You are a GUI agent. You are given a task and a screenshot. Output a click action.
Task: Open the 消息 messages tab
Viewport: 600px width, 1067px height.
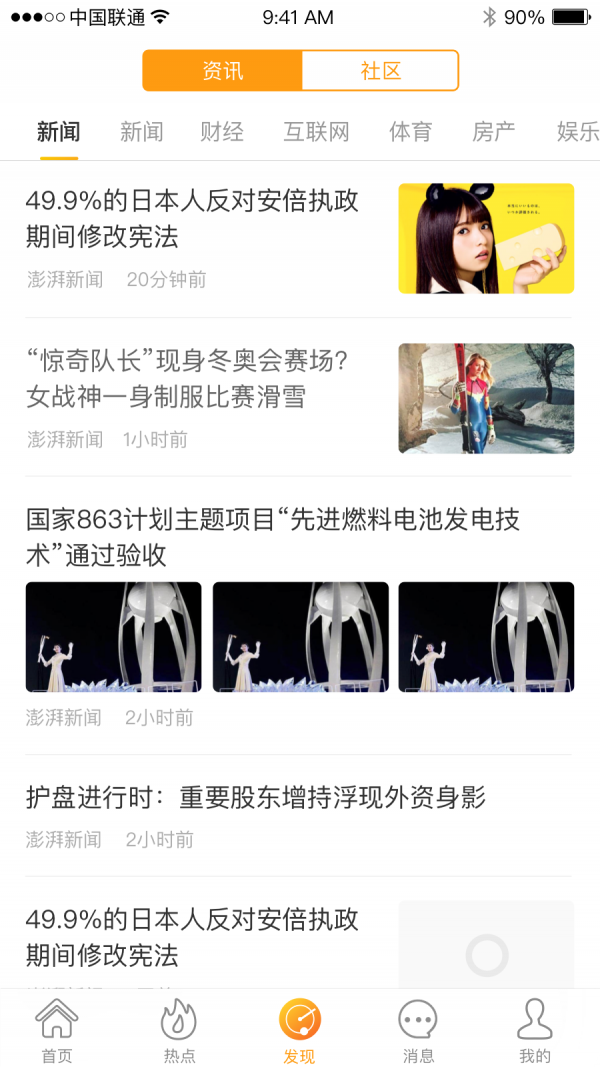(x=418, y=1030)
